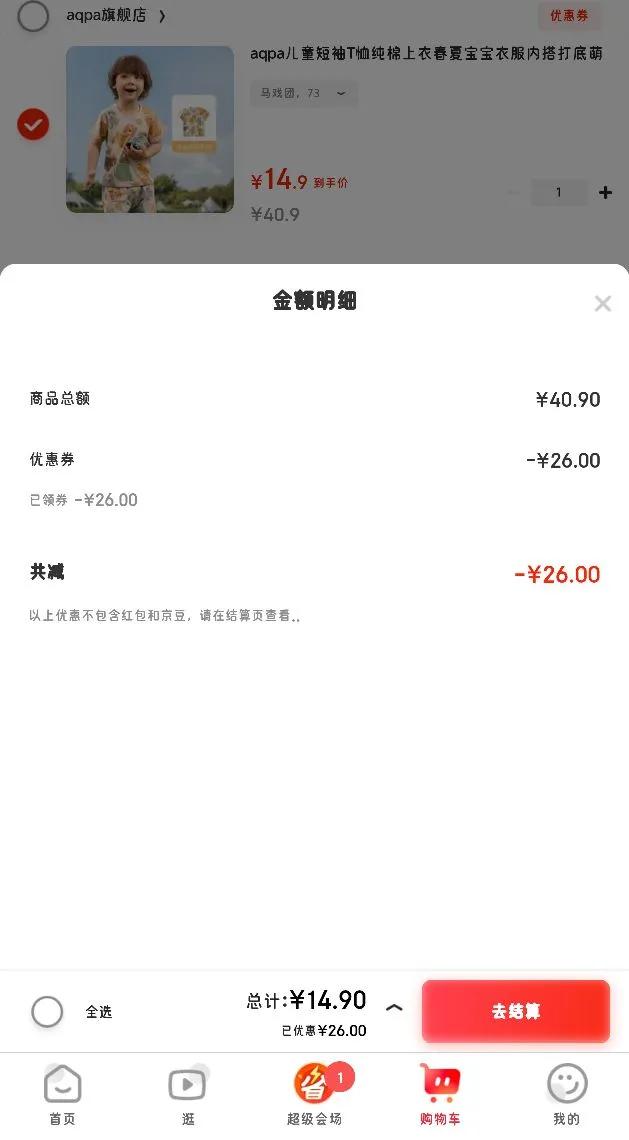Collapse the price details chevron beside 总计
Viewport: 629px width, 1140px height.
(x=393, y=1008)
